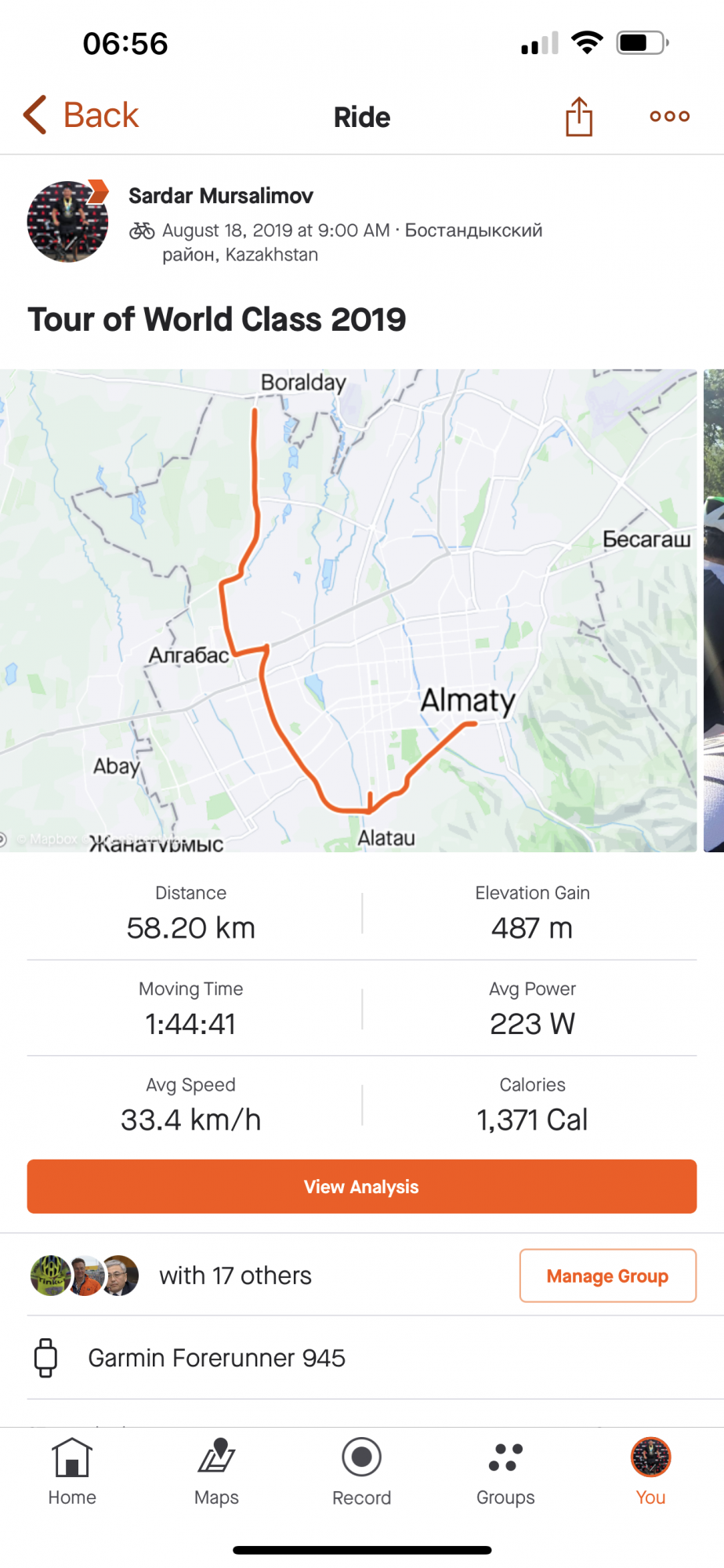Switch to the Maps tab

pos(216,1472)
